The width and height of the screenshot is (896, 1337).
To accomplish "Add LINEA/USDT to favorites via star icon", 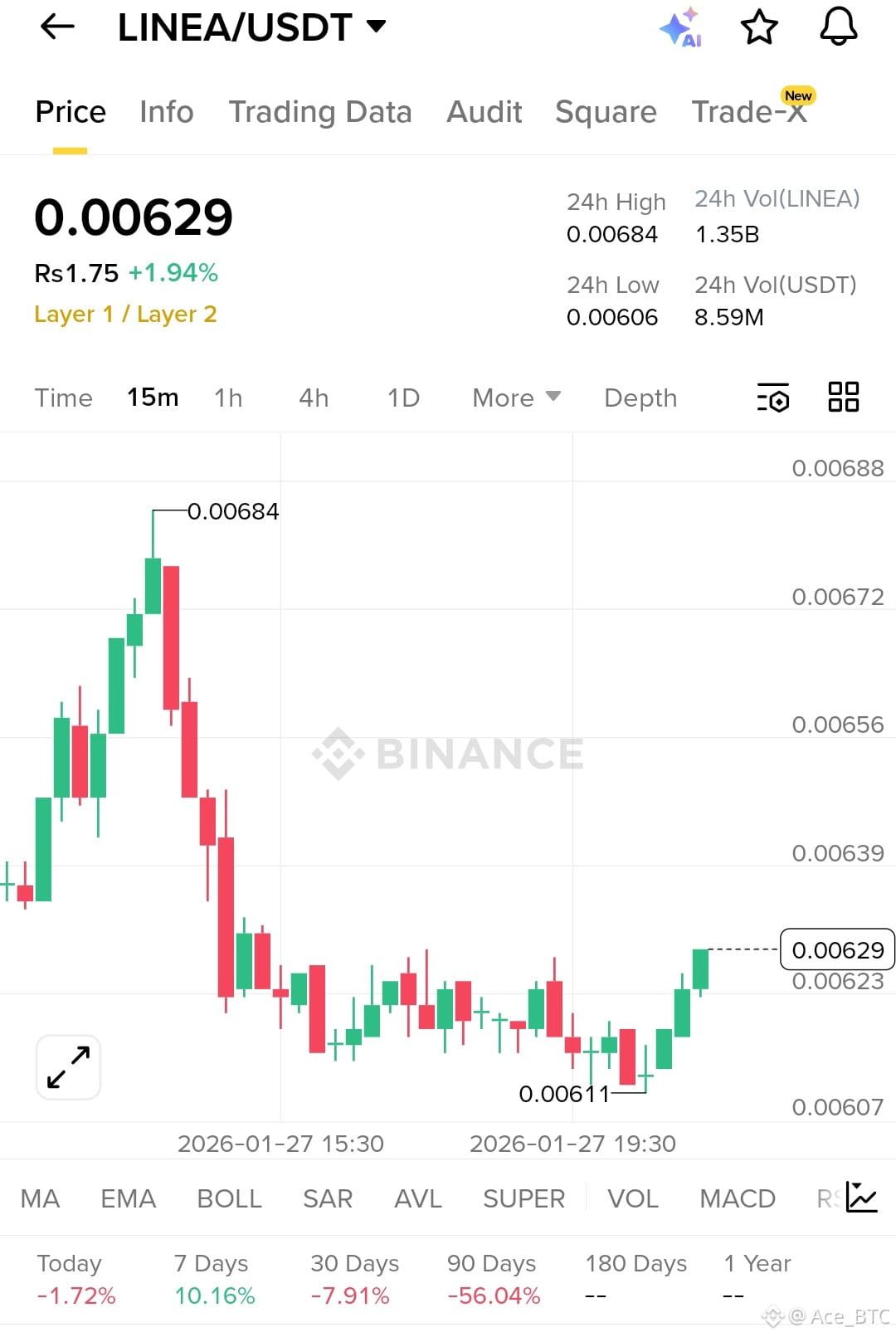I will [758, 27].
